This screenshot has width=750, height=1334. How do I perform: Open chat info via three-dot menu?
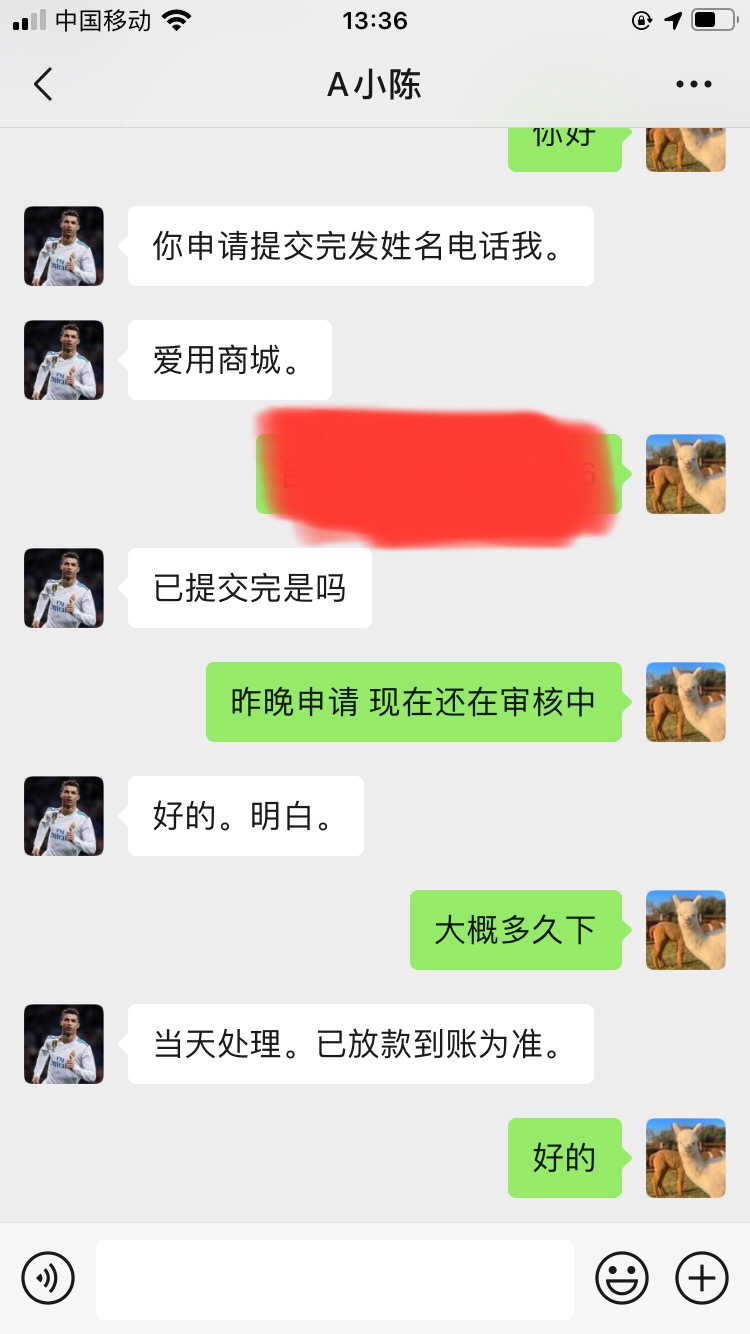pyautogui.click(x=693, y=85)
